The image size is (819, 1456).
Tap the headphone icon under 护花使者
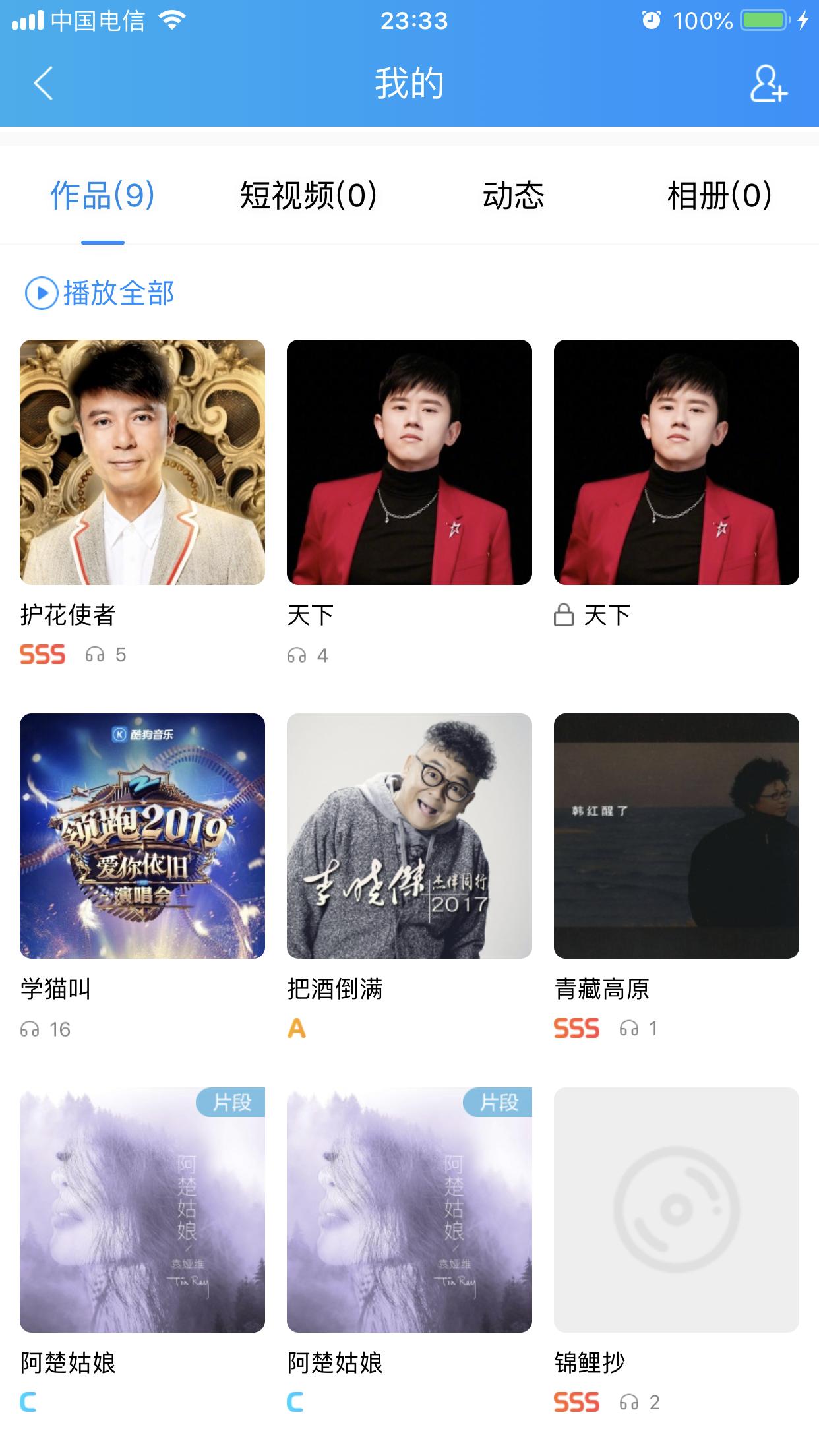click(x=96, y=654)
